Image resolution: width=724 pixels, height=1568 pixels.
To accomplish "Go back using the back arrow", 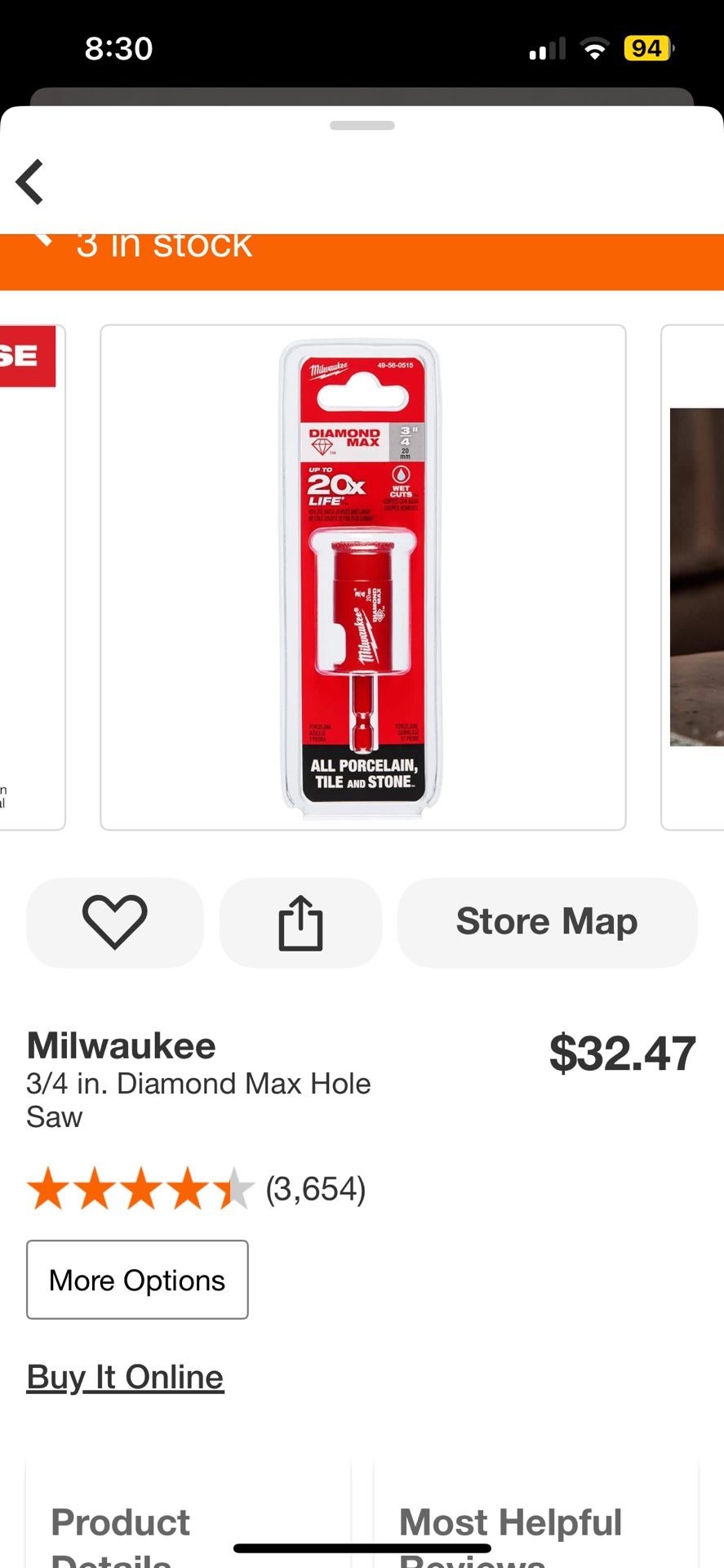I will tap(30, 181).
